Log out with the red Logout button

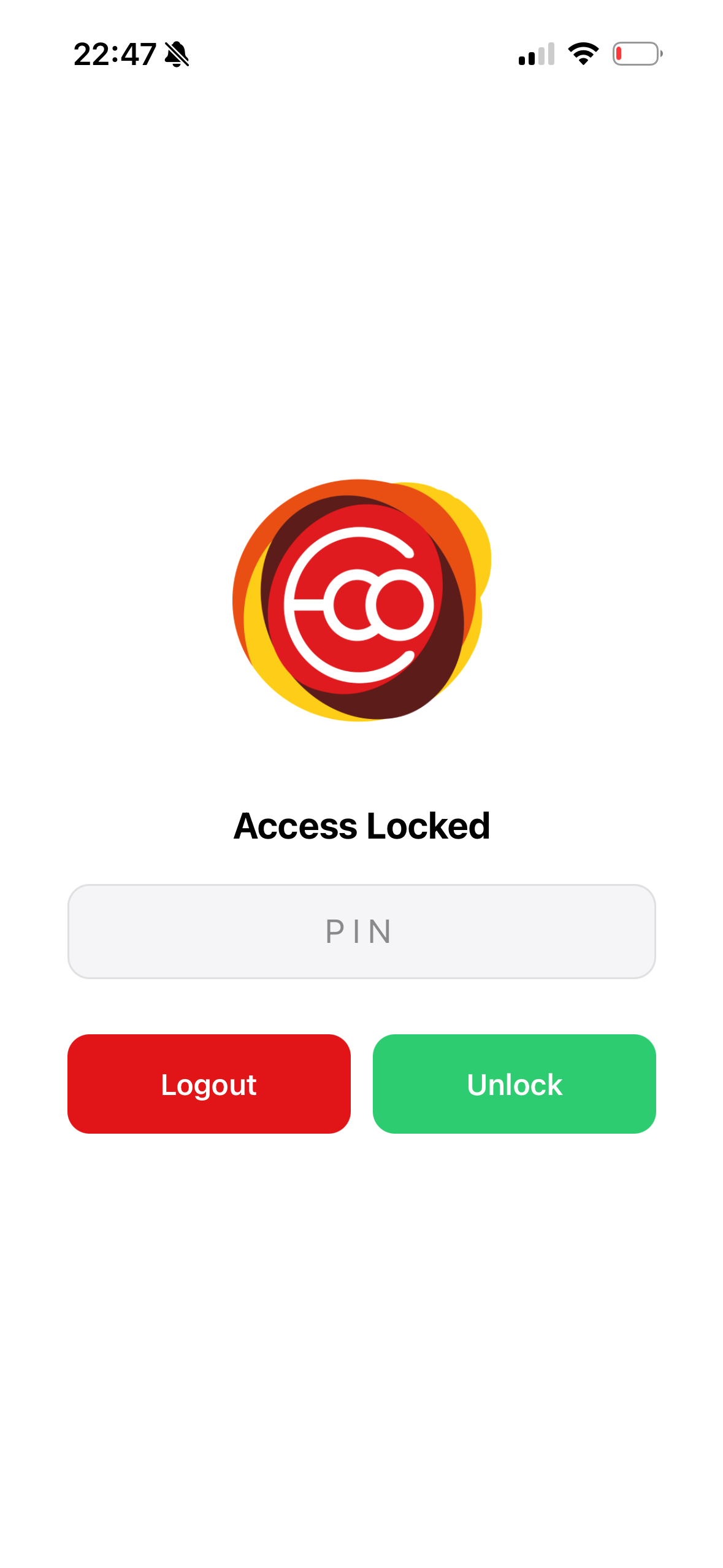(208, 1083)
